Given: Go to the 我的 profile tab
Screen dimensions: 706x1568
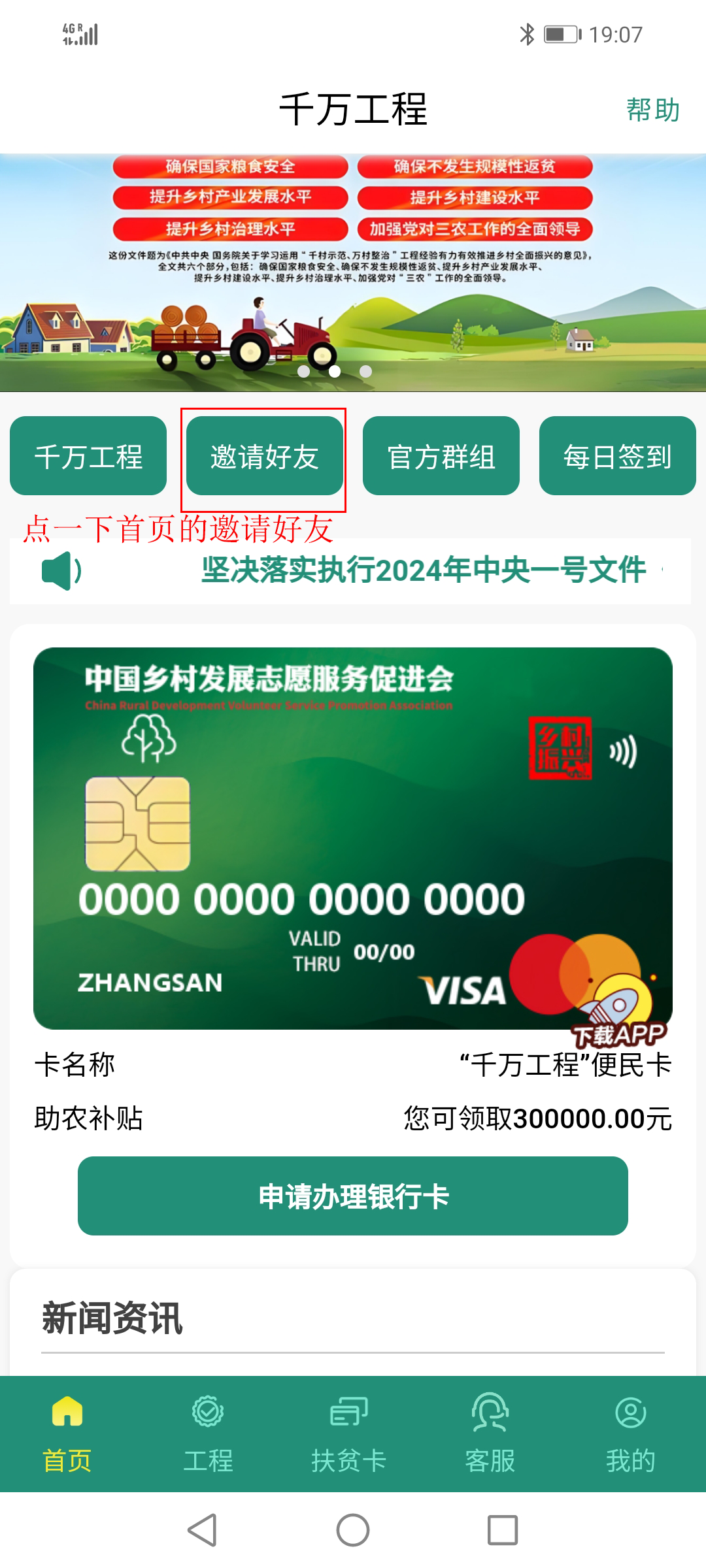Looking at the screenshot, I should point(630,1433).
